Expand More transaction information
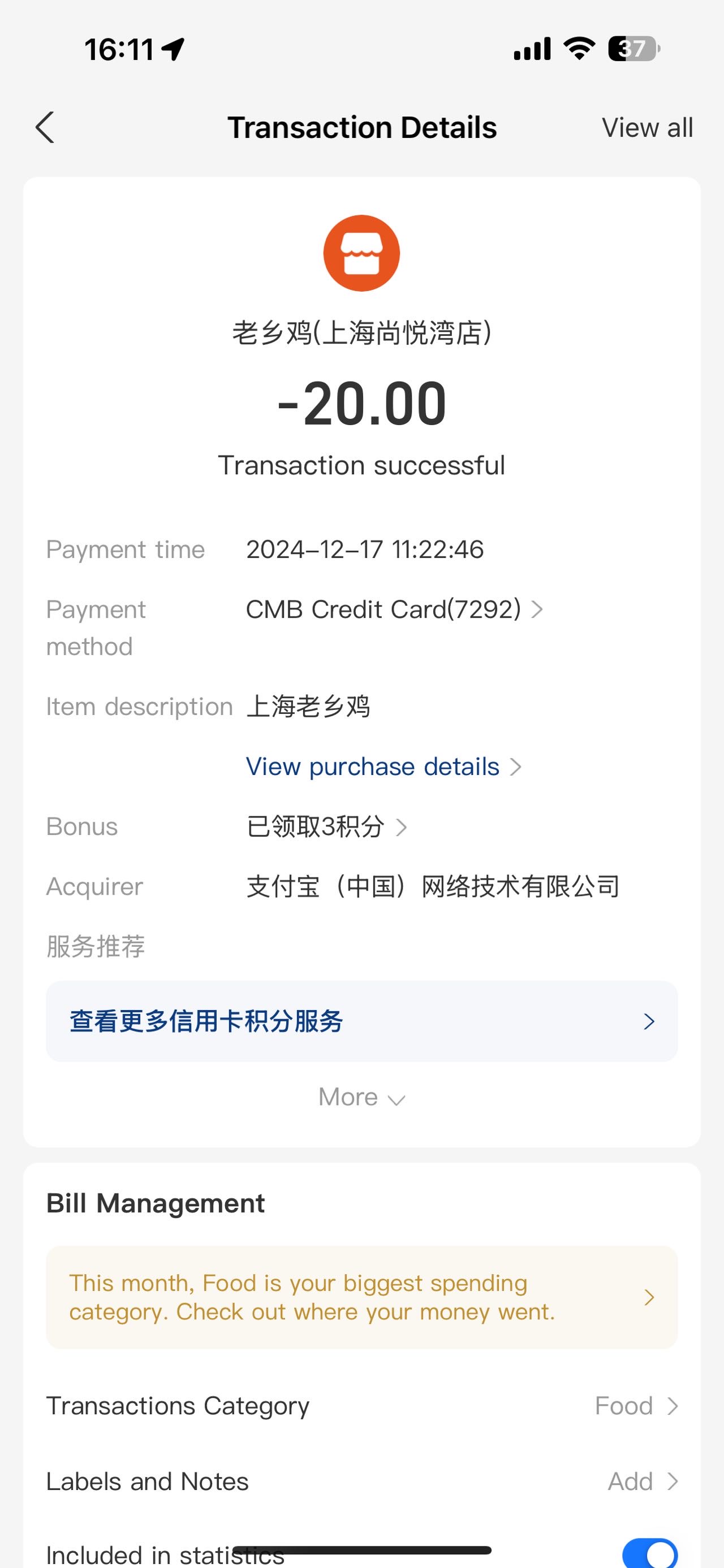 (x=361, y=1097)
